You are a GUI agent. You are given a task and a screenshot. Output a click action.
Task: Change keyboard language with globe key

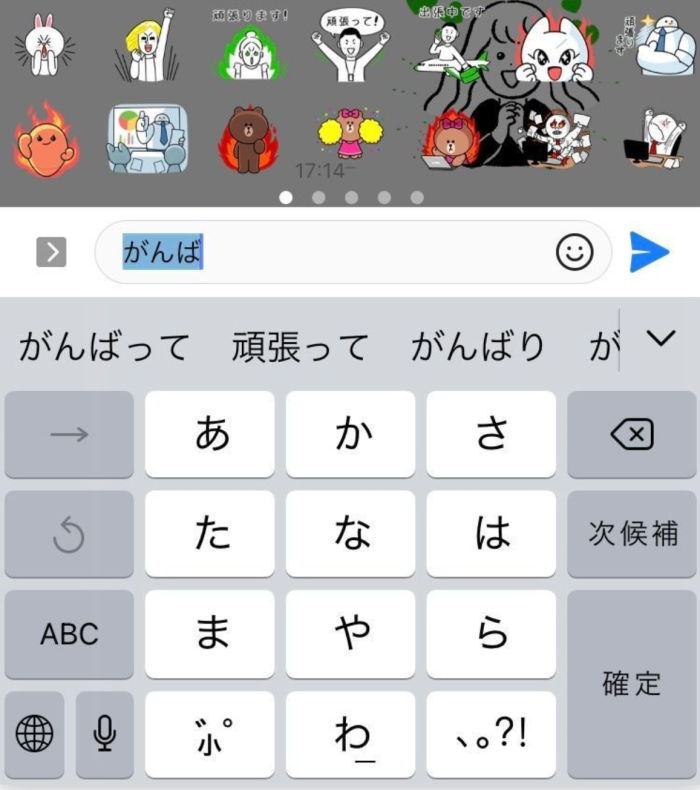coord(34,735)
